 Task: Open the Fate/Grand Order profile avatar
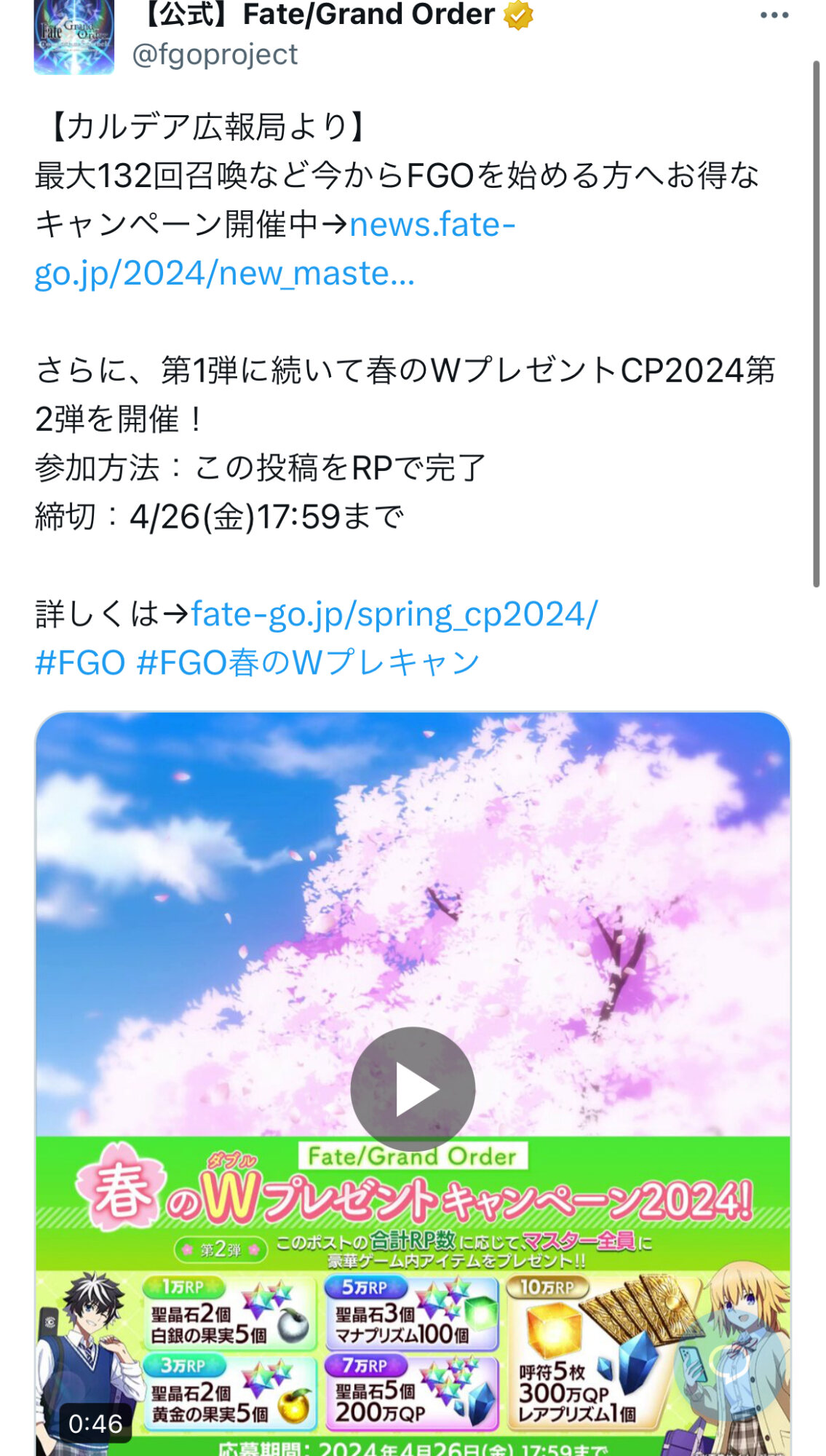coord(74,36)
